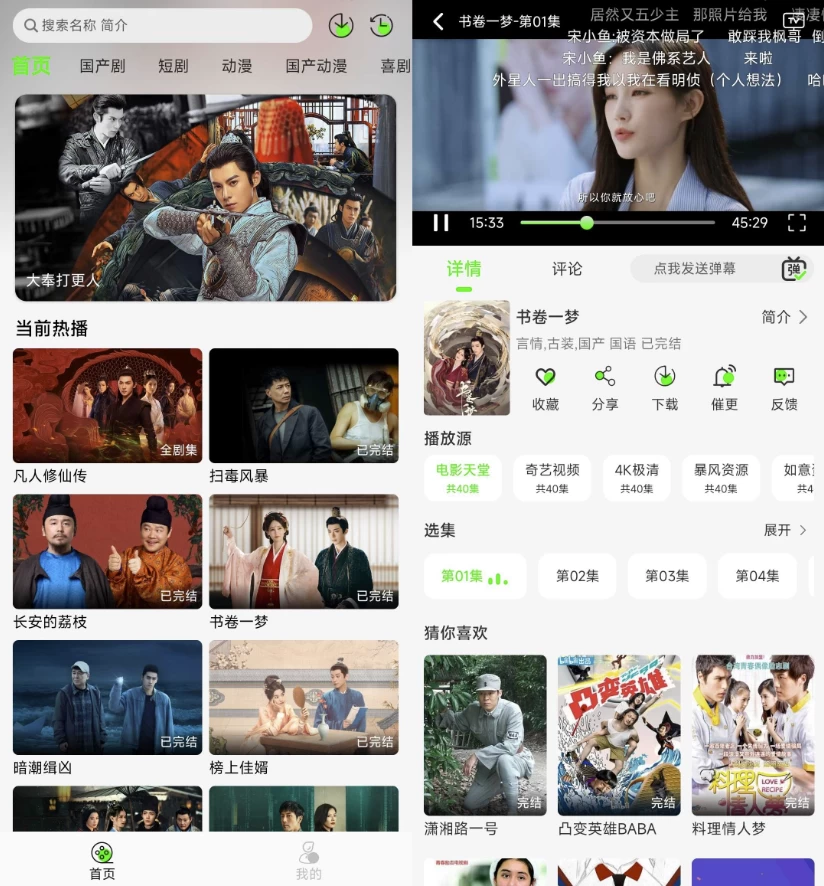Download episodes with the 下载 icon
This screenshot has height=886, width=824.
pos(665,378)
